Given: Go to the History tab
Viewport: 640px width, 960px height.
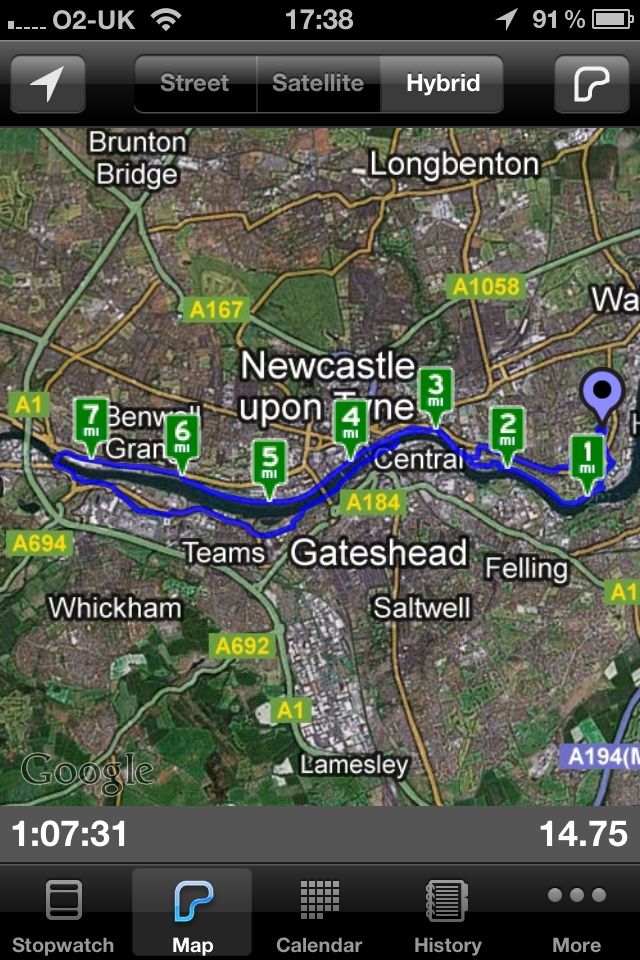Looking at the screenshot, I should click(447, 915).
